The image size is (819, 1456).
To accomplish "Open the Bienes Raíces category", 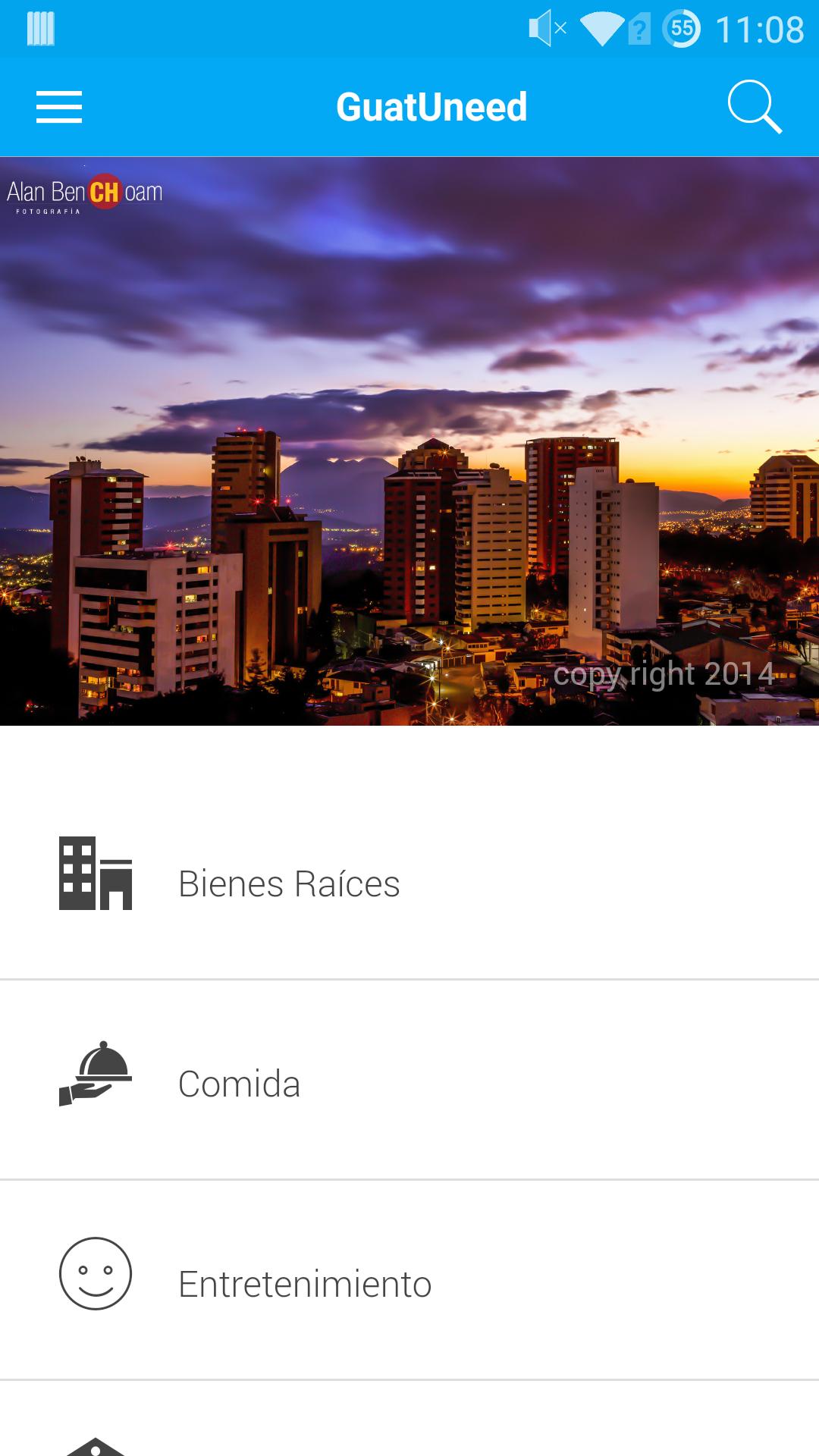I will 288,883.
